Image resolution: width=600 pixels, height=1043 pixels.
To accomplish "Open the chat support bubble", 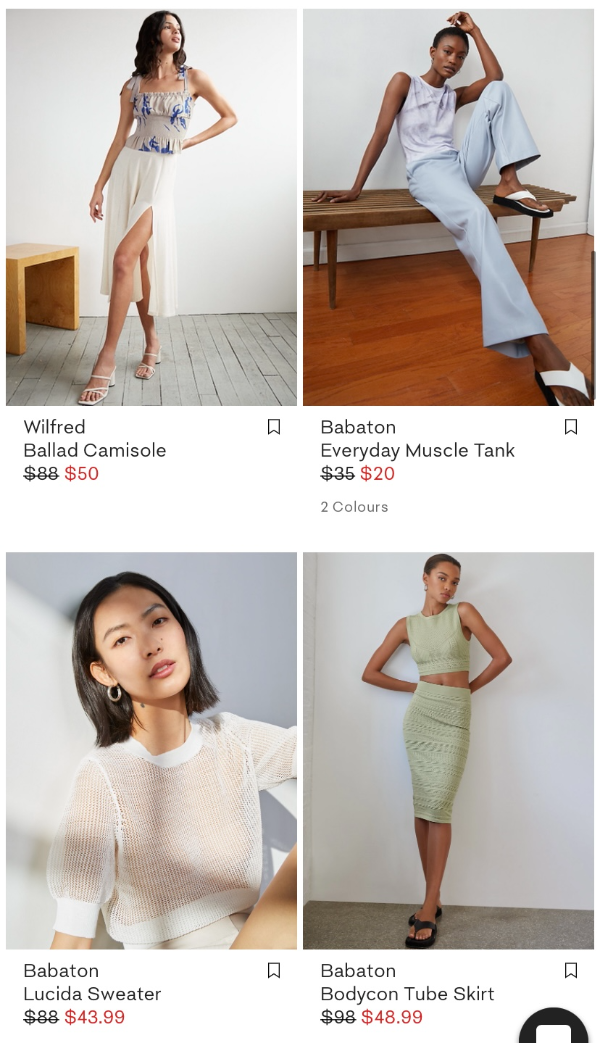I will [554, 1030].
